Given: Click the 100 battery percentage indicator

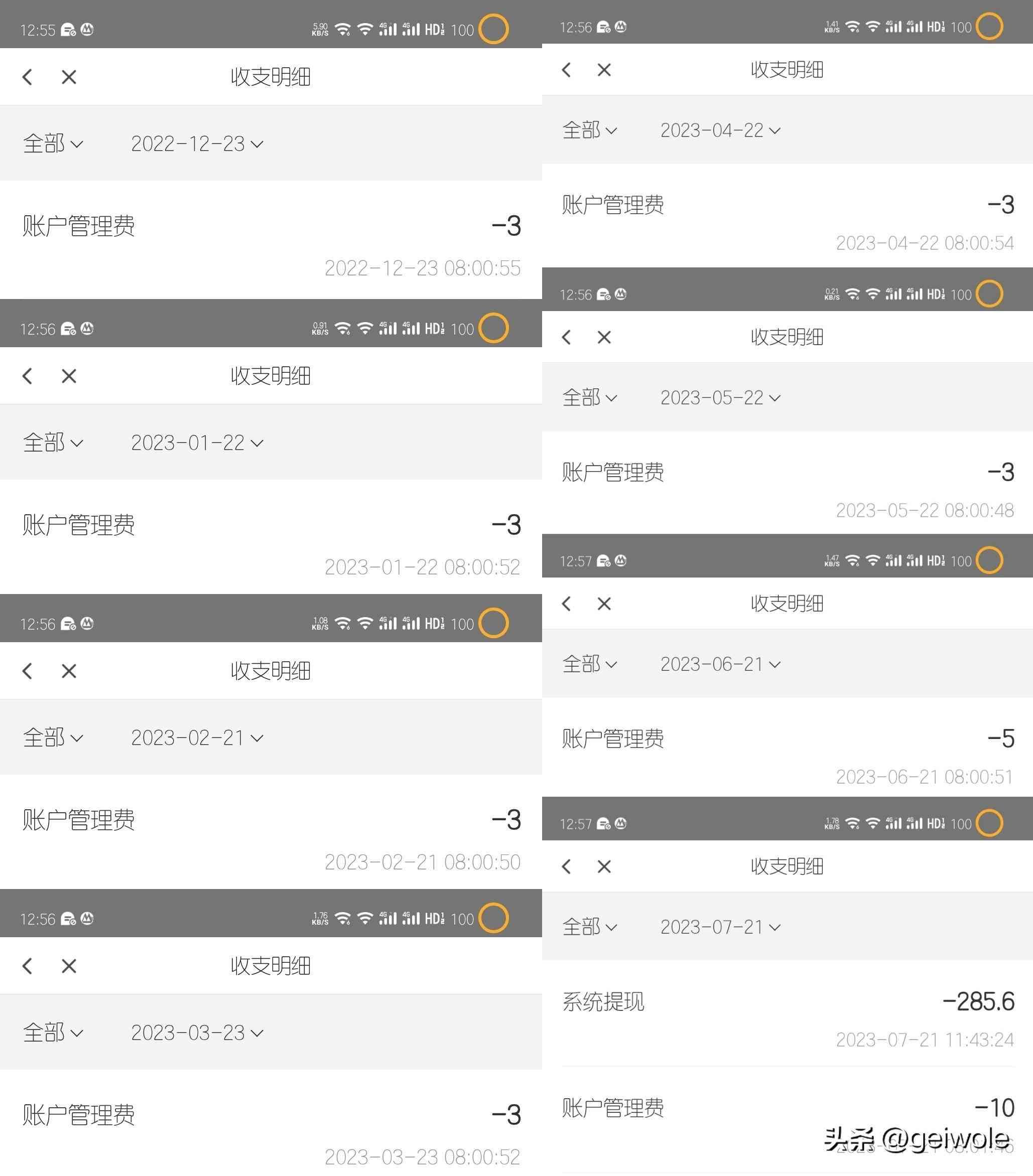Looking at the screenshot, I should click(462, 29).
